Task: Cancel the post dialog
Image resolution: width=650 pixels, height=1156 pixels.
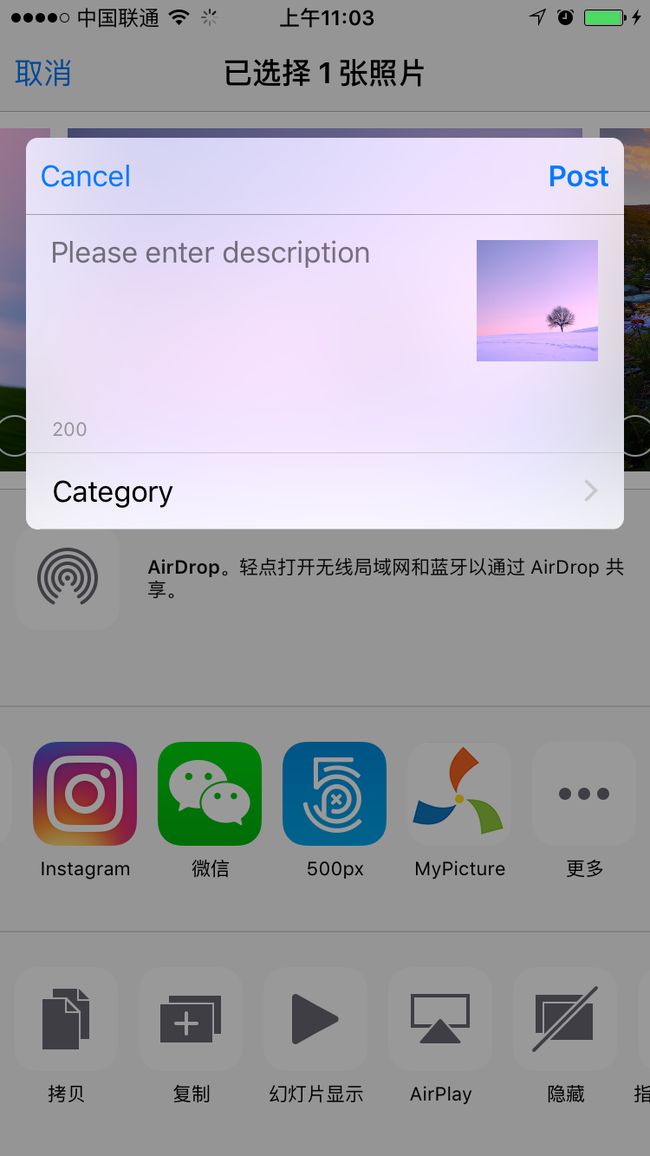Action: pos(85,176)
